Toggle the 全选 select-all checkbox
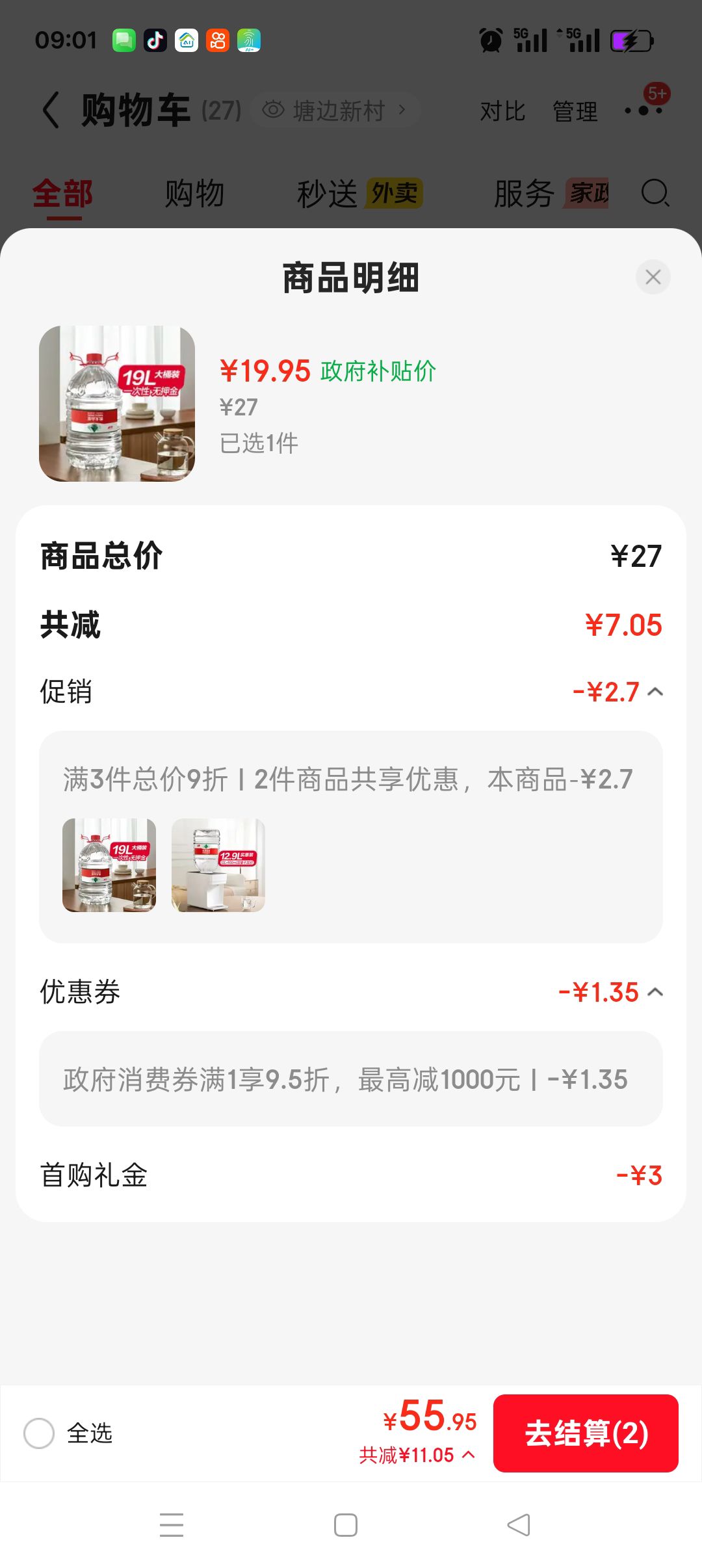 click(39, 1433)
